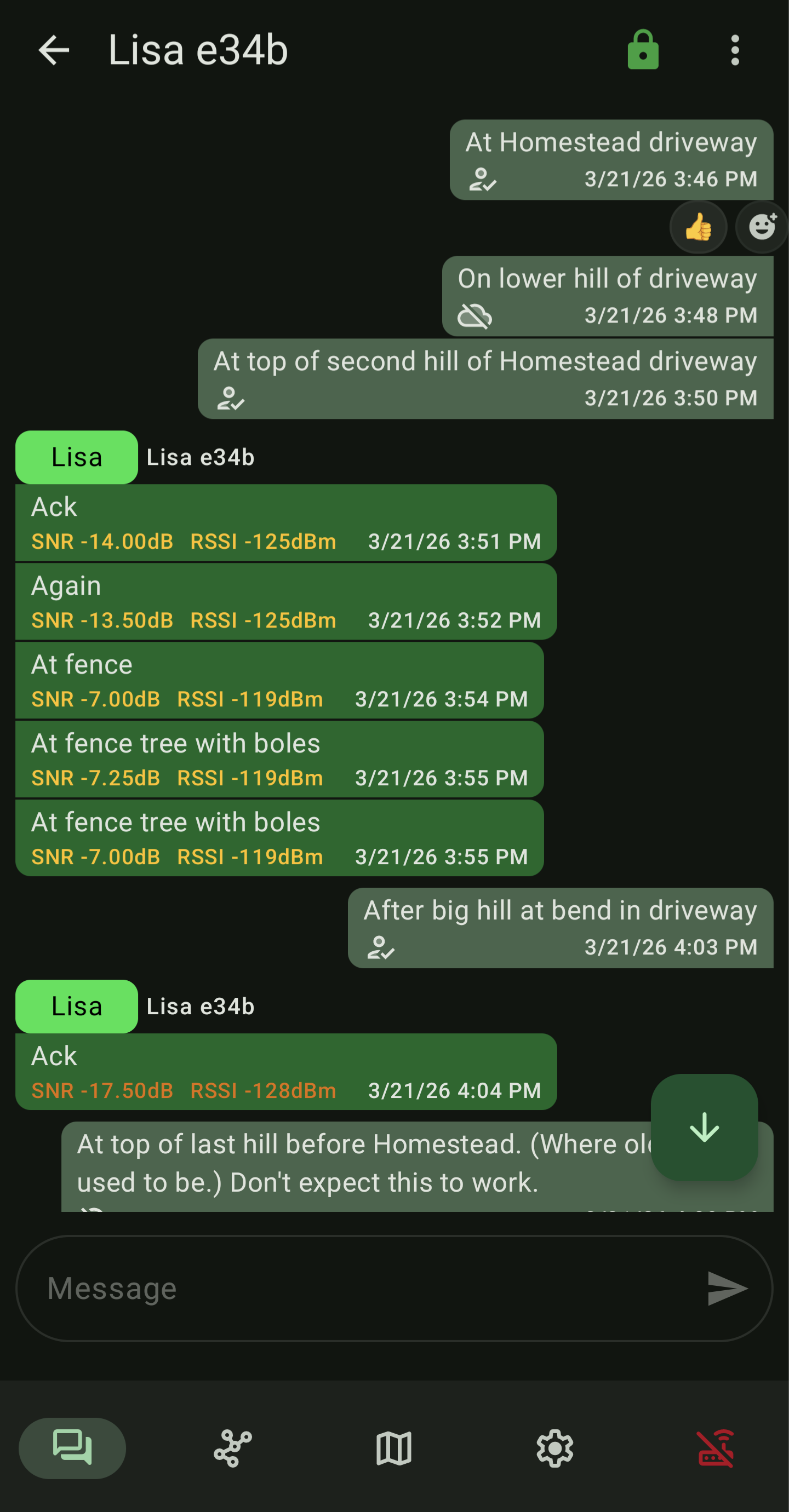
Task: Tap the first Lisa node chip
Action: [x=77, y=457]
